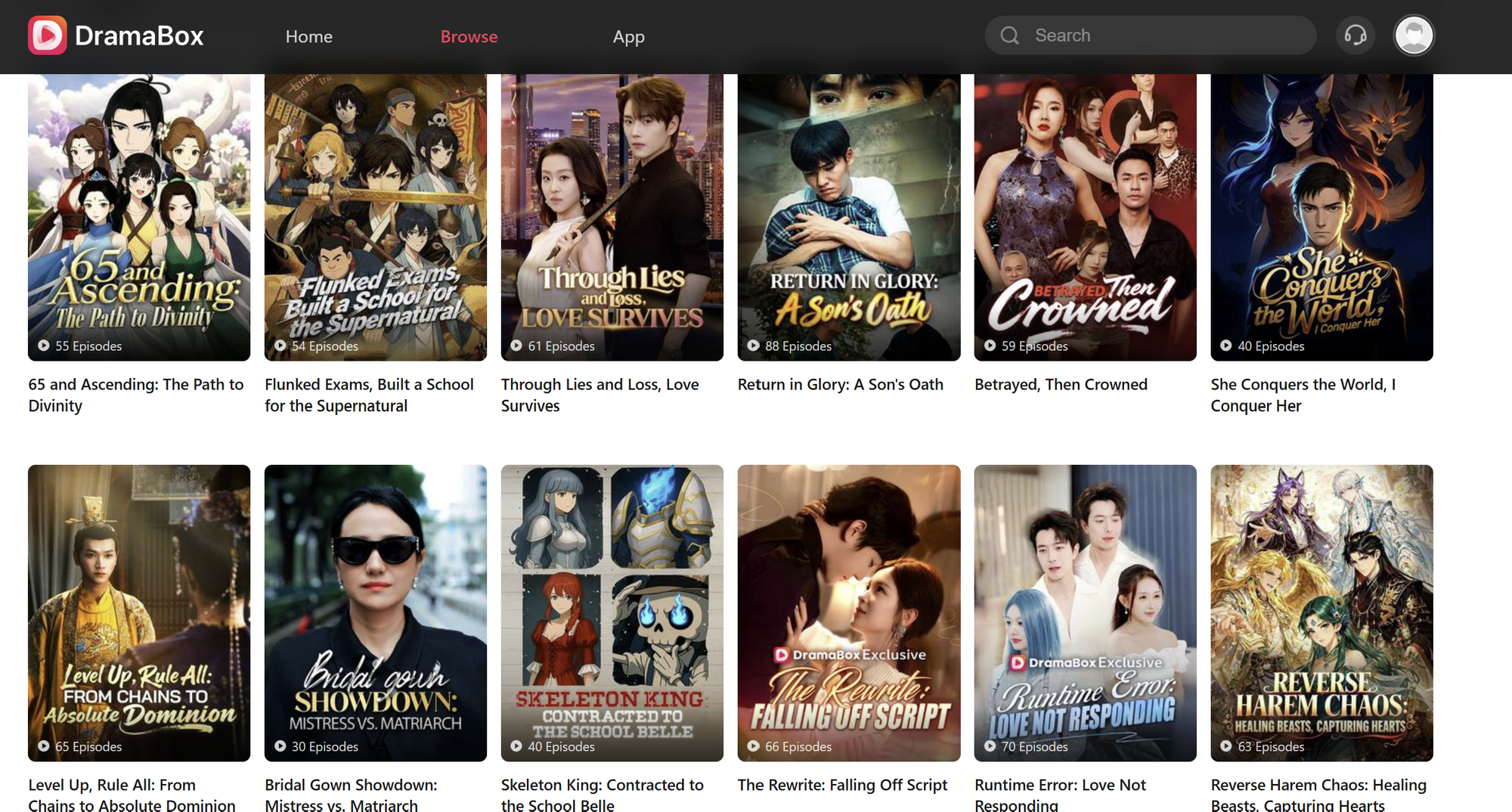Switch to the Browse tab
The width and height of the screenshot is (1512, 812).
[x=469, y=36]
